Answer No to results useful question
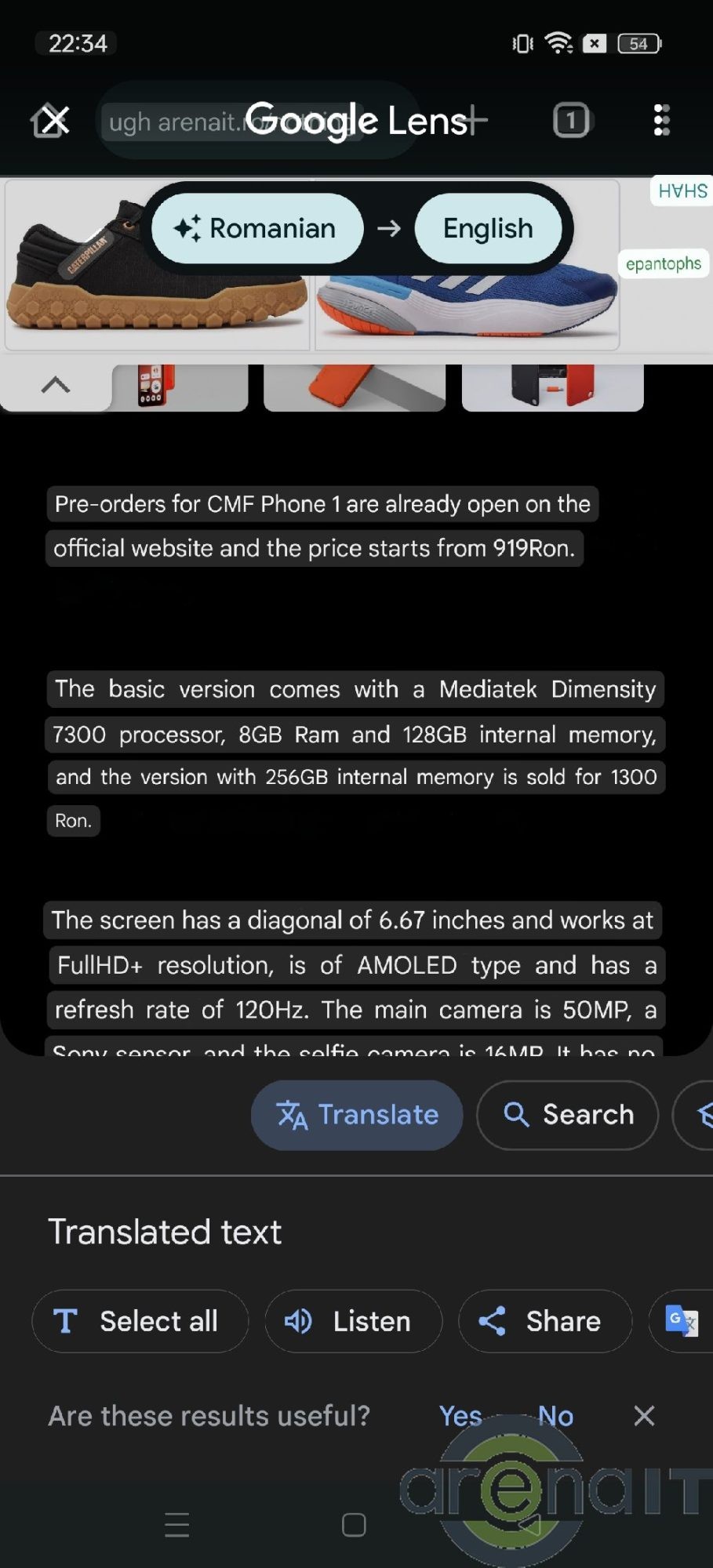The width and height of the screenshot is (713, 1568). pos(555,1416)
